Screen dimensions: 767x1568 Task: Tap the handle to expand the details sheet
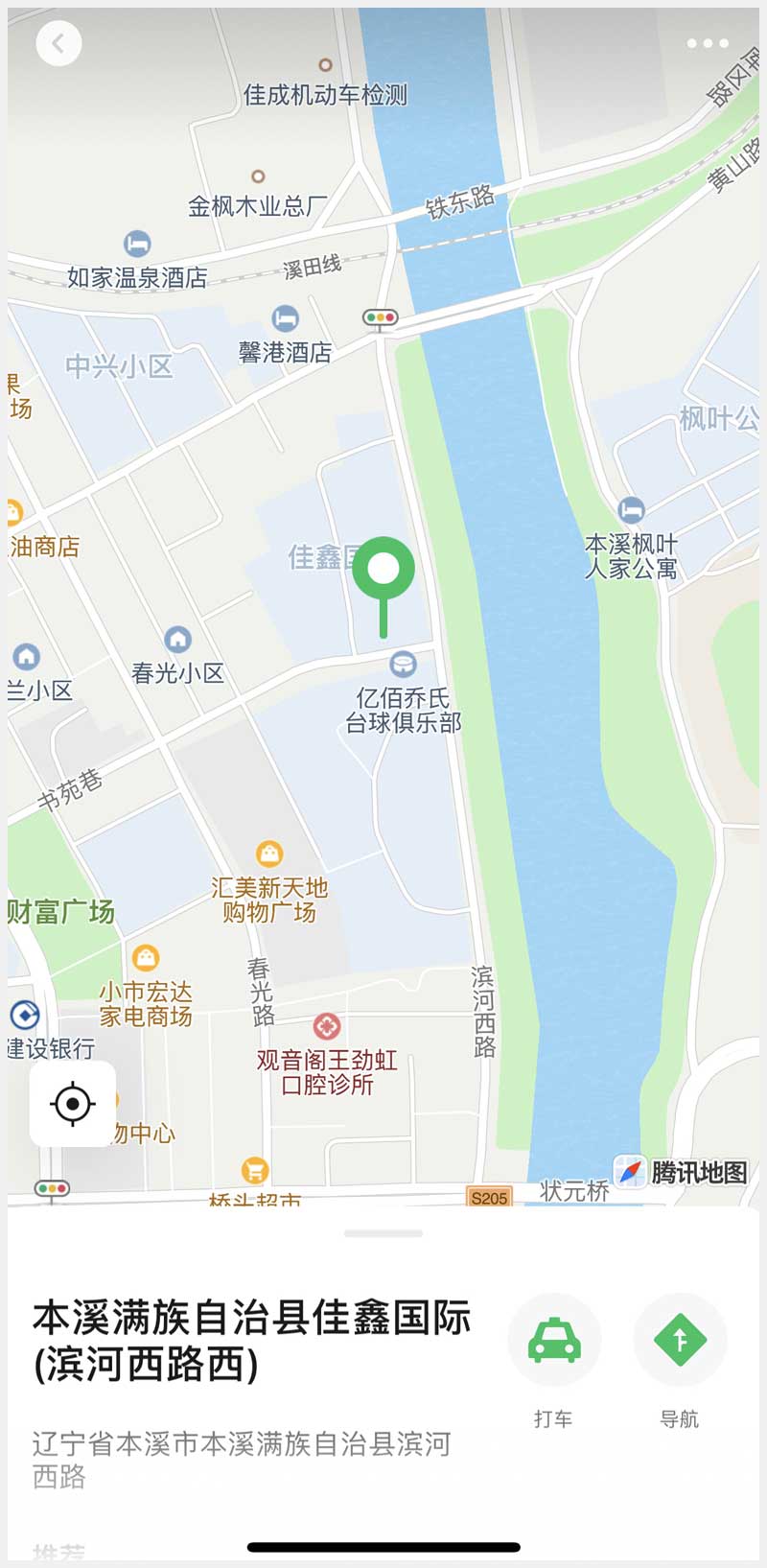pyautogui.click(x=383, y=1233)
